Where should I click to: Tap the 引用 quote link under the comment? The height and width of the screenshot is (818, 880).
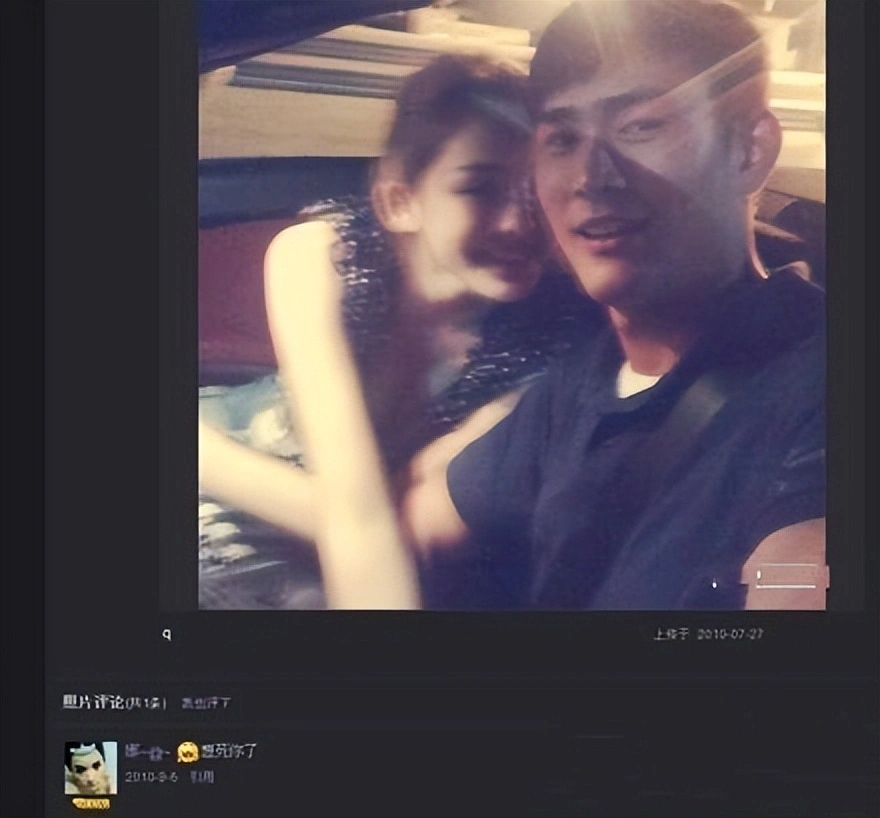point(203,777)
